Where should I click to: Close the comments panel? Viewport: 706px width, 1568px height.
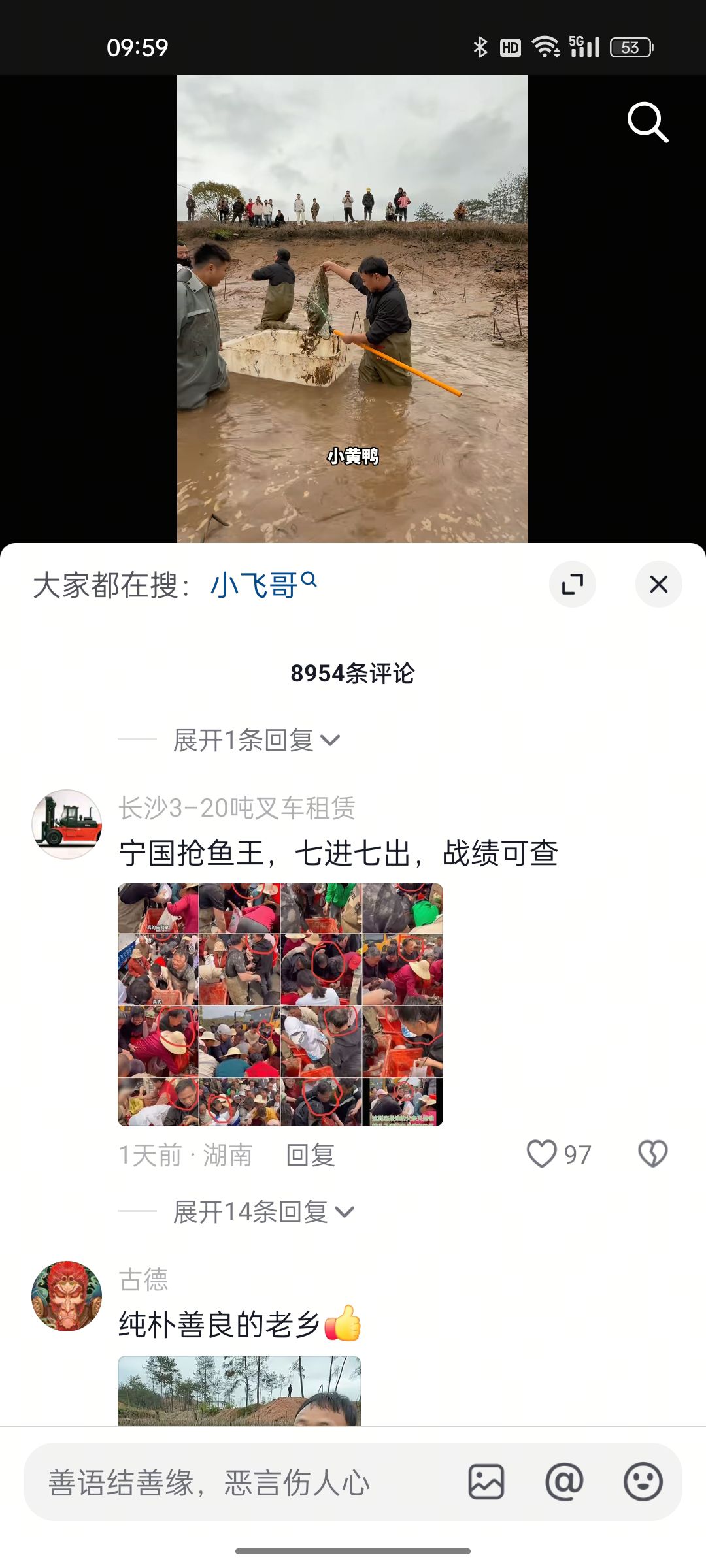point(658,584)
